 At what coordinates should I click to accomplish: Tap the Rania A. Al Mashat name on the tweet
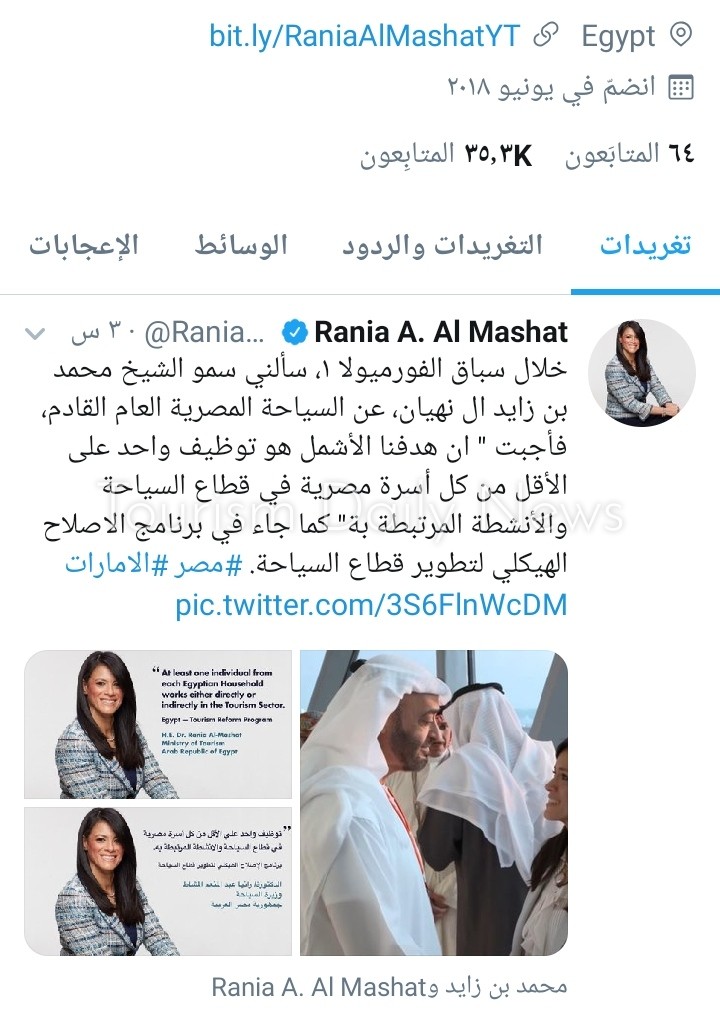tap(440, 332)
